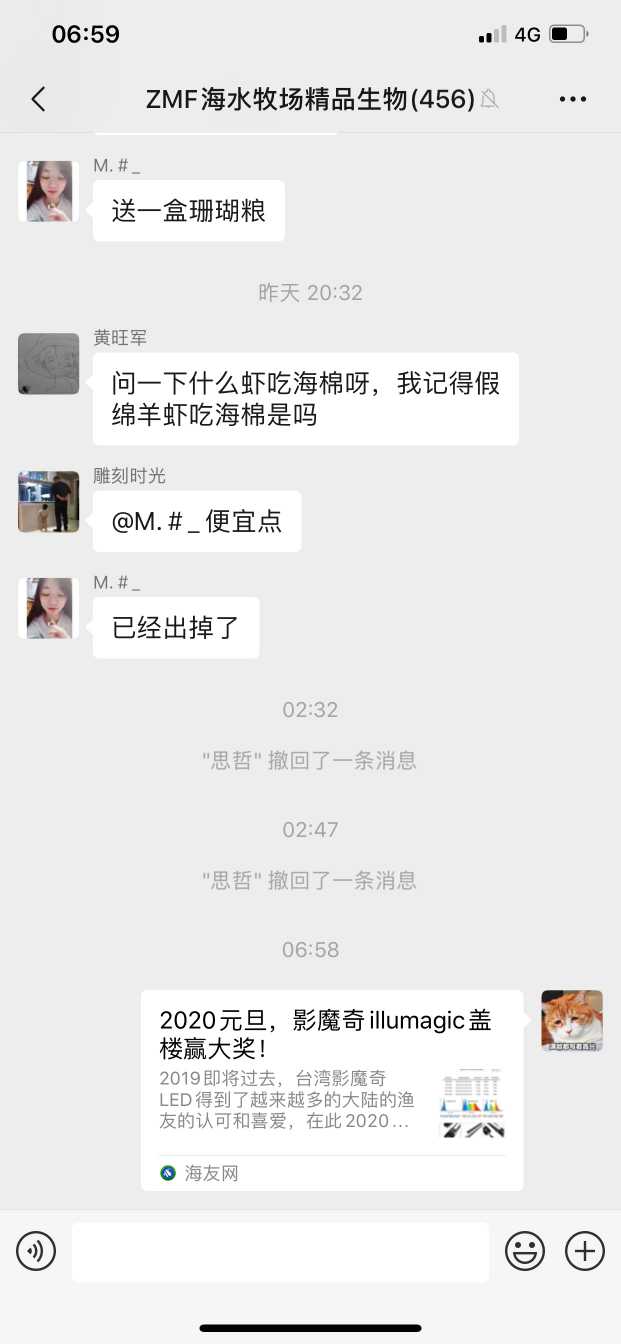Open the emoji sticker panel
The width and height of the screenshot is (621, 1344).
pos(525,1250)
